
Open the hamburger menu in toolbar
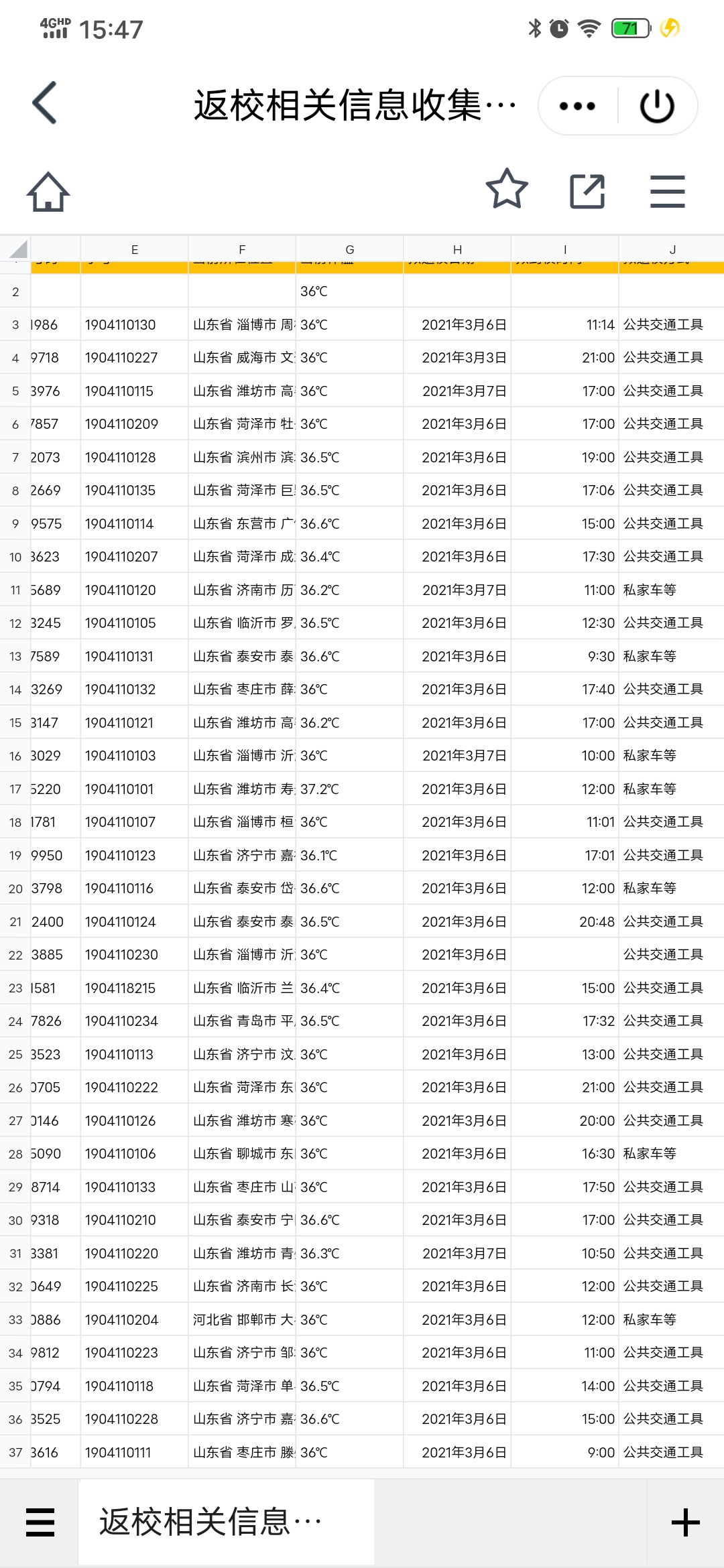[668, 192]
